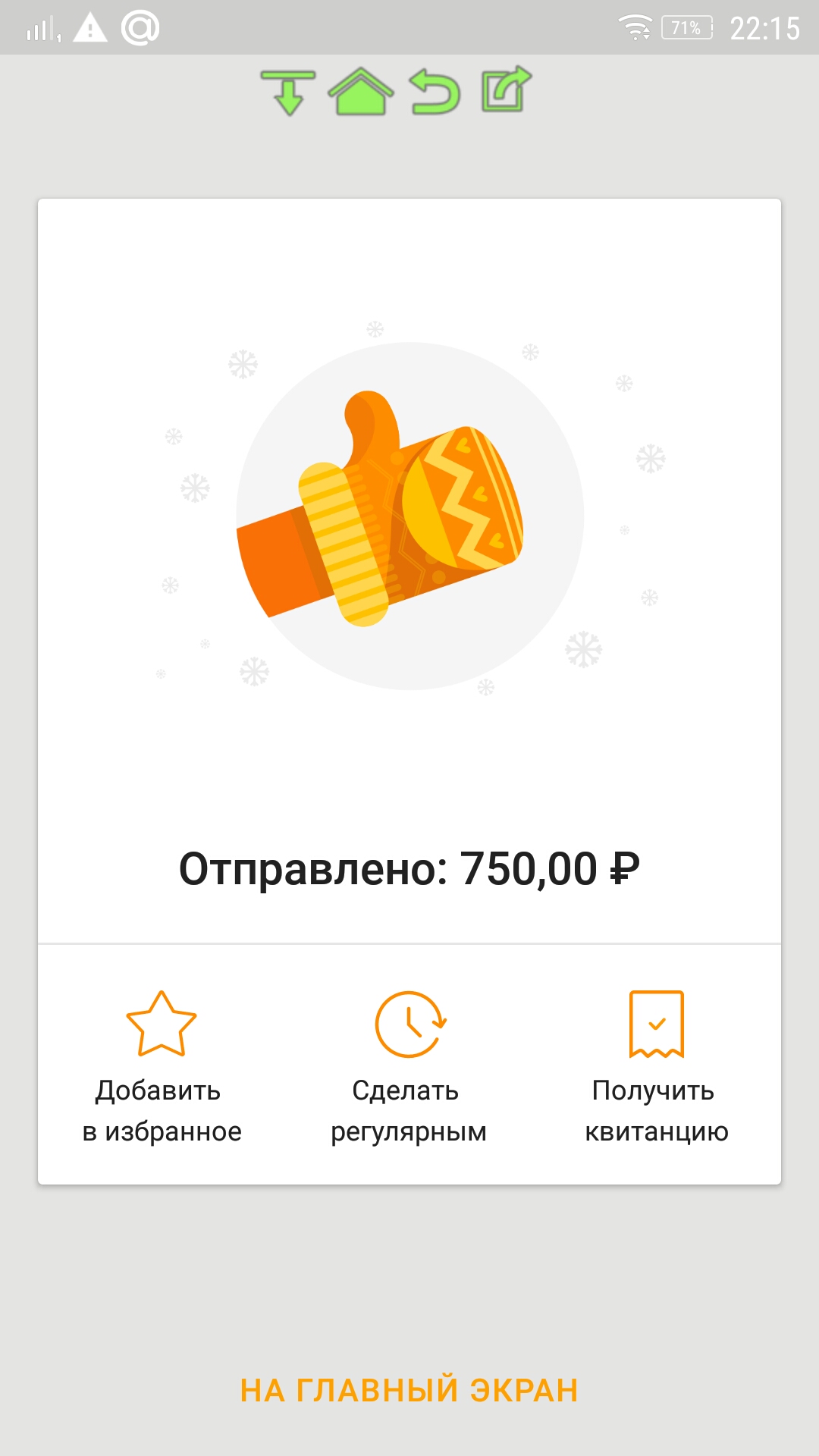
Task: Make this payment regular
Action: pyautogui.click(x=409, y=1066)
